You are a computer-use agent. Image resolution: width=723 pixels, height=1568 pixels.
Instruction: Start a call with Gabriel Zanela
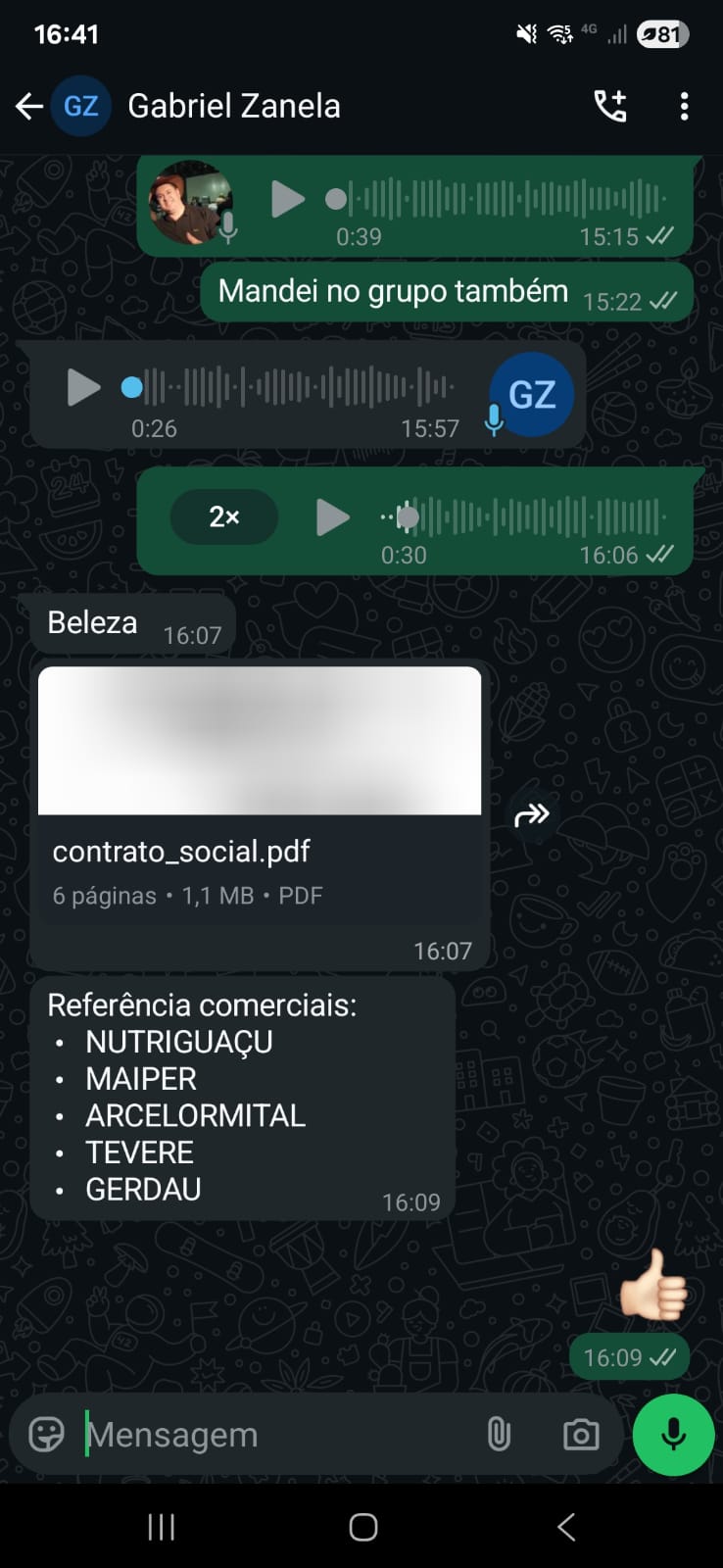[610, 106]
